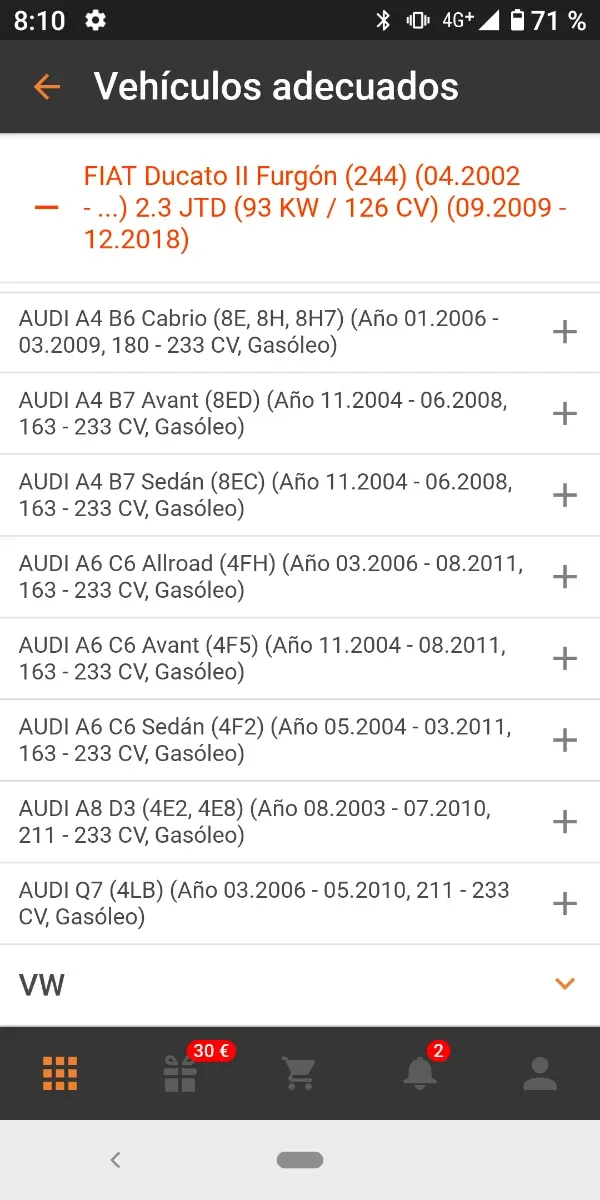
Task: Open the notifications bell tab
Action: [420, 1073]
